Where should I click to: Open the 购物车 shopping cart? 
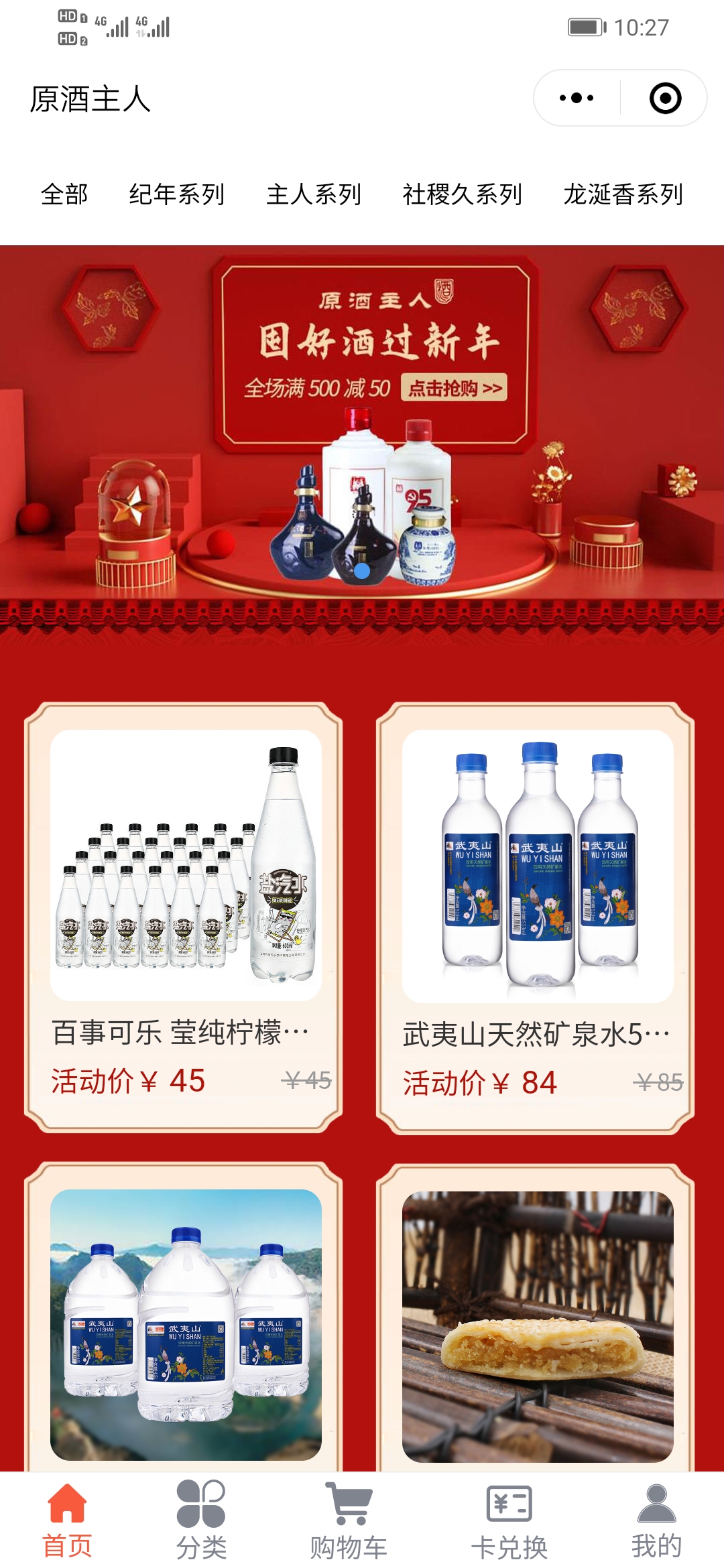349,1520
